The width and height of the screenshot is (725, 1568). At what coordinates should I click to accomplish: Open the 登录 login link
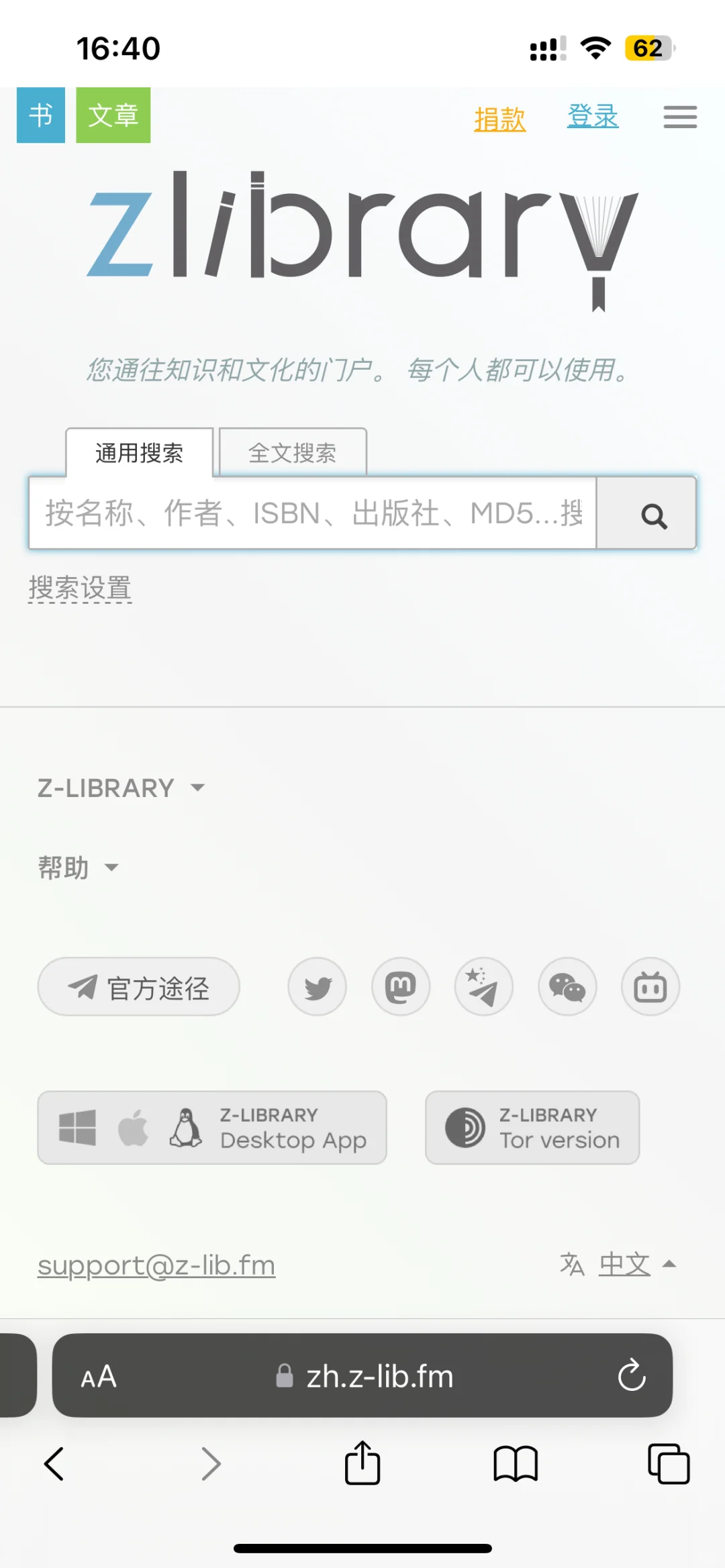(593, 116)
